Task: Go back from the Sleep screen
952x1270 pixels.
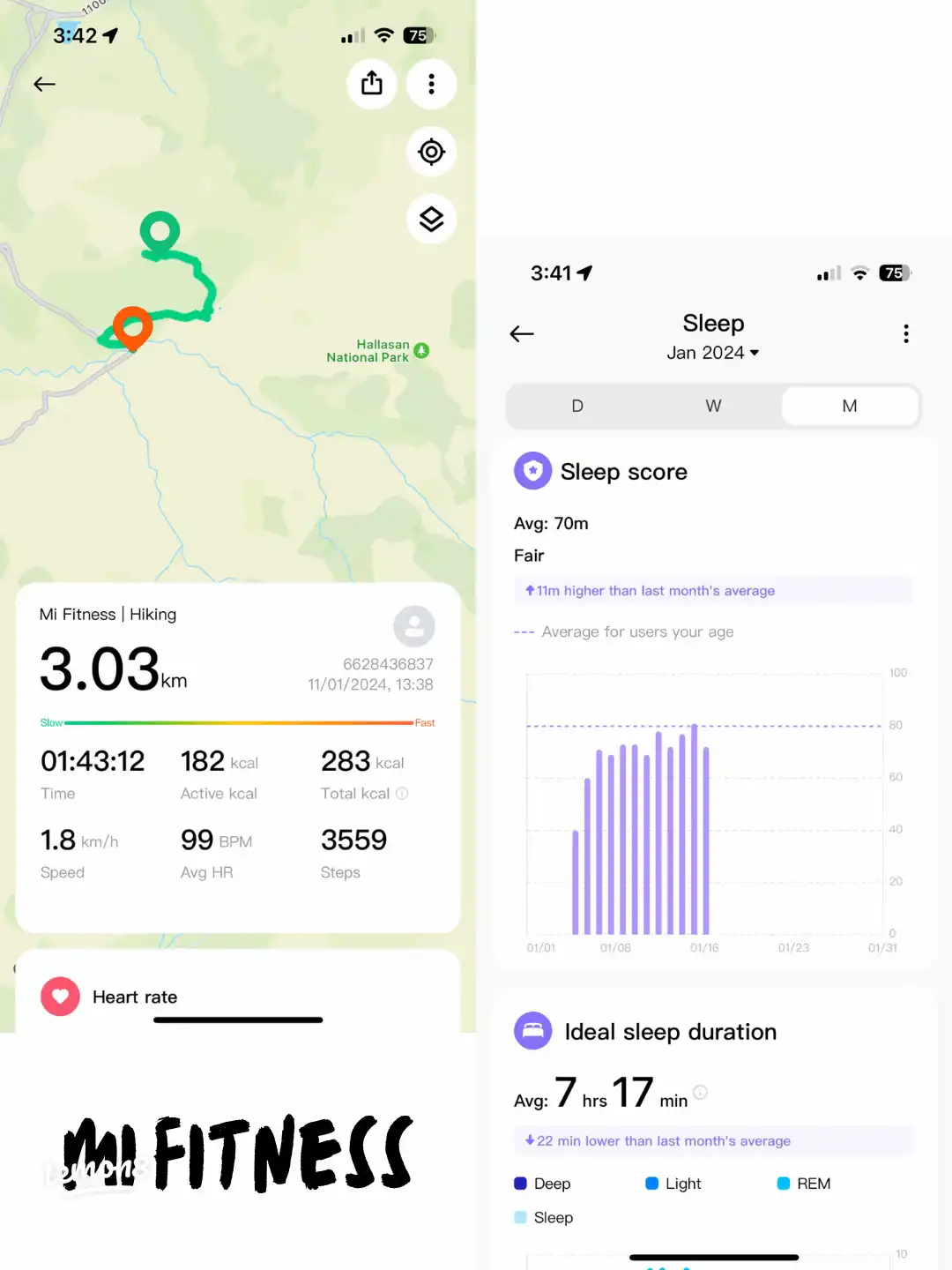Action: tap(521, 333)
